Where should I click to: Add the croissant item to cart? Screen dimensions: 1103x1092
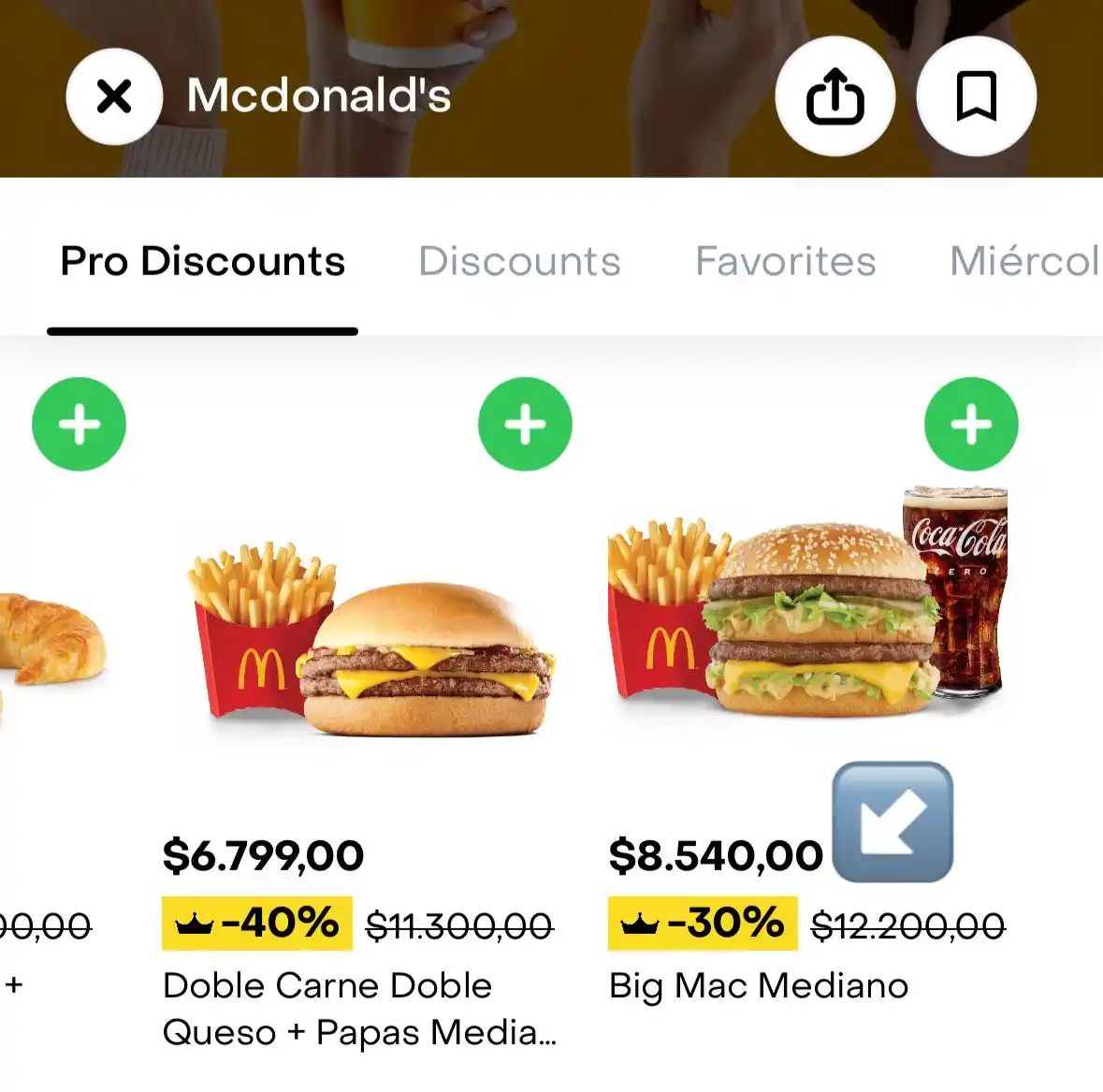(x=79, y=424)
